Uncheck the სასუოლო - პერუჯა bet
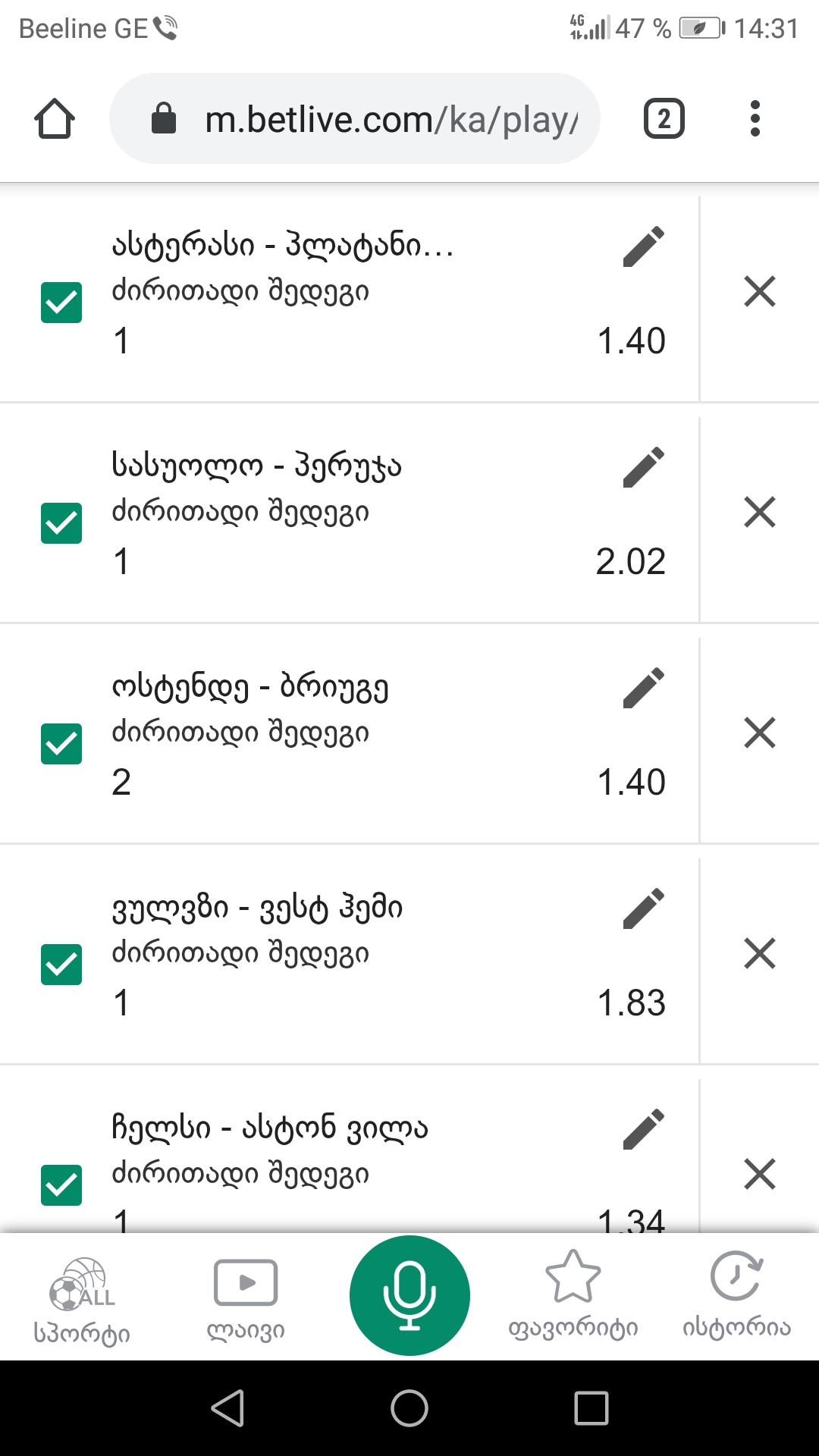819x1456 pixels. [x=61, y=523]
